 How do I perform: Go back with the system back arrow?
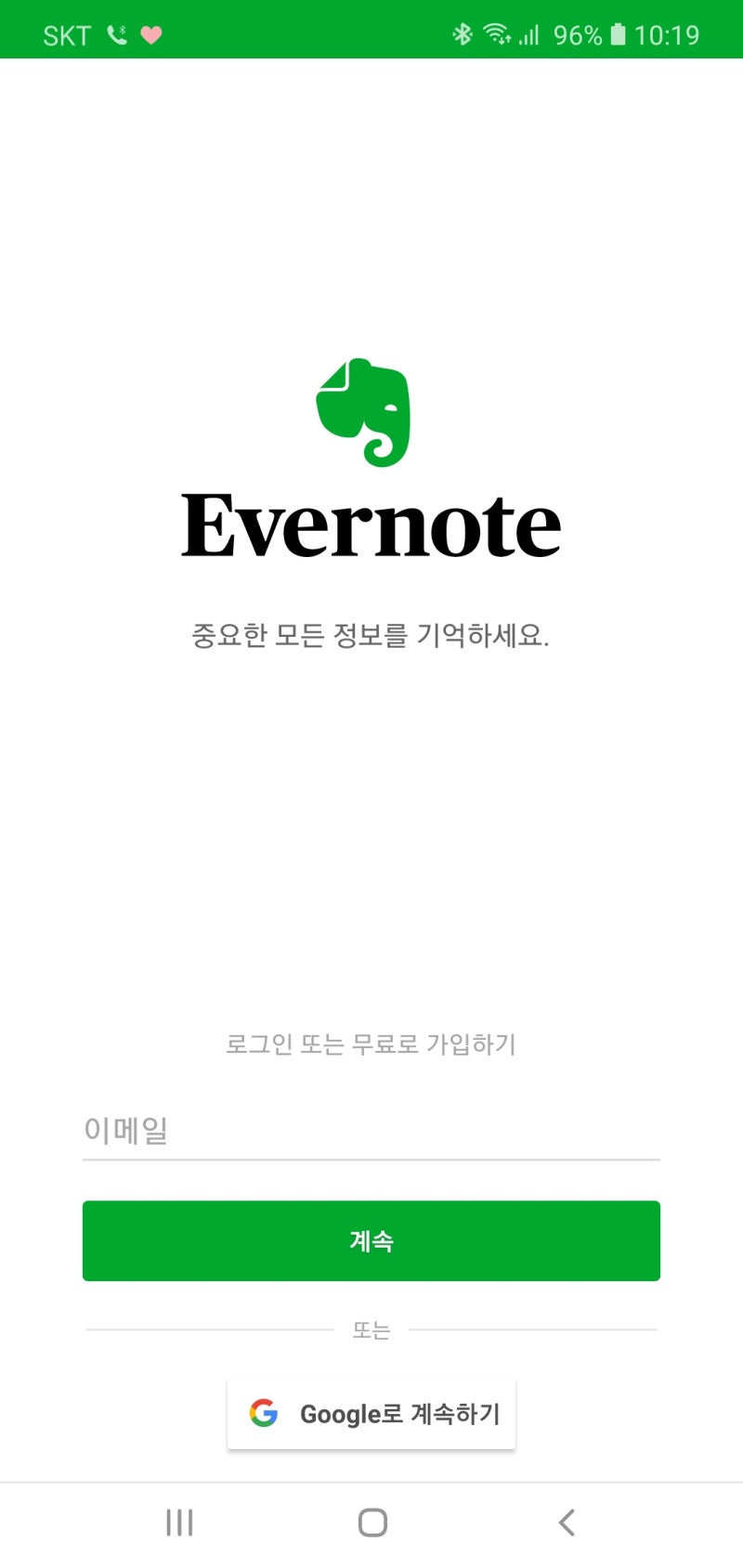[567, 1523]
